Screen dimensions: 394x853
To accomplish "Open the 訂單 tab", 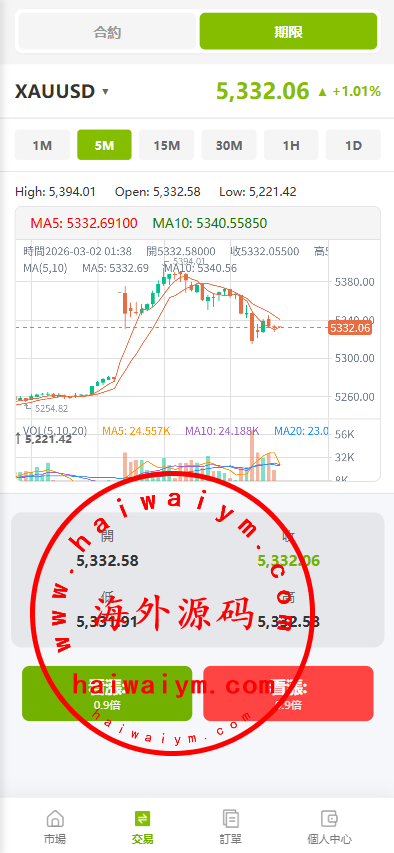I will (231, 827).
